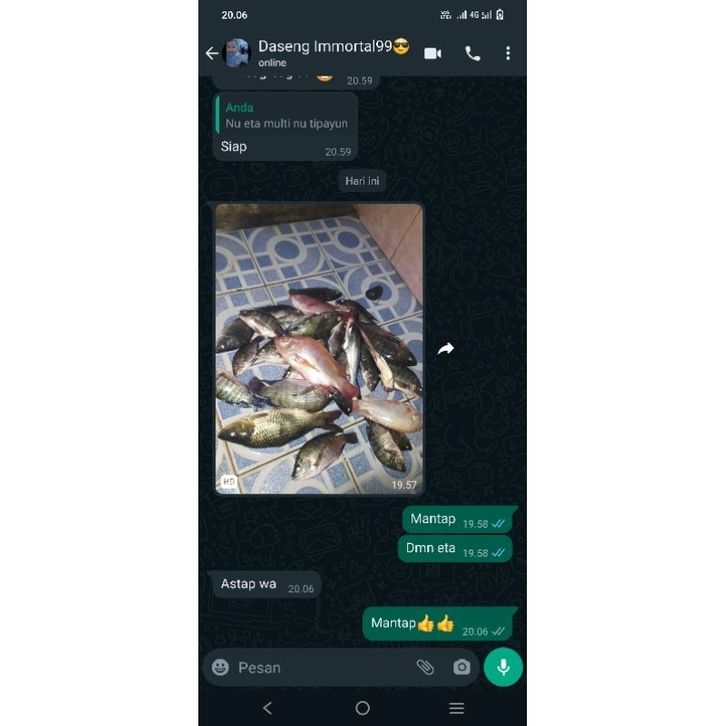
Task: Forward the fish photo
Action: tap(446, 348)
